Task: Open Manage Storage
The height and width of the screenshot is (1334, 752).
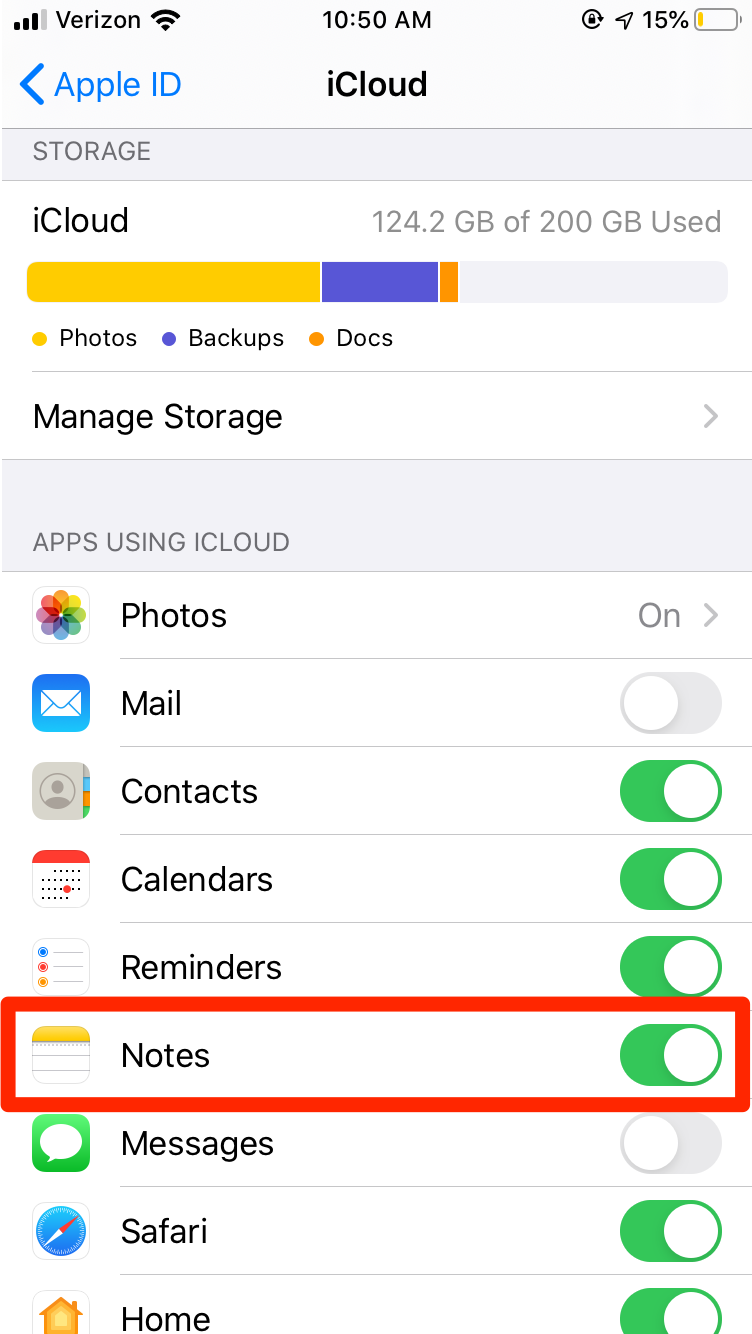Action: pos(376,416)
